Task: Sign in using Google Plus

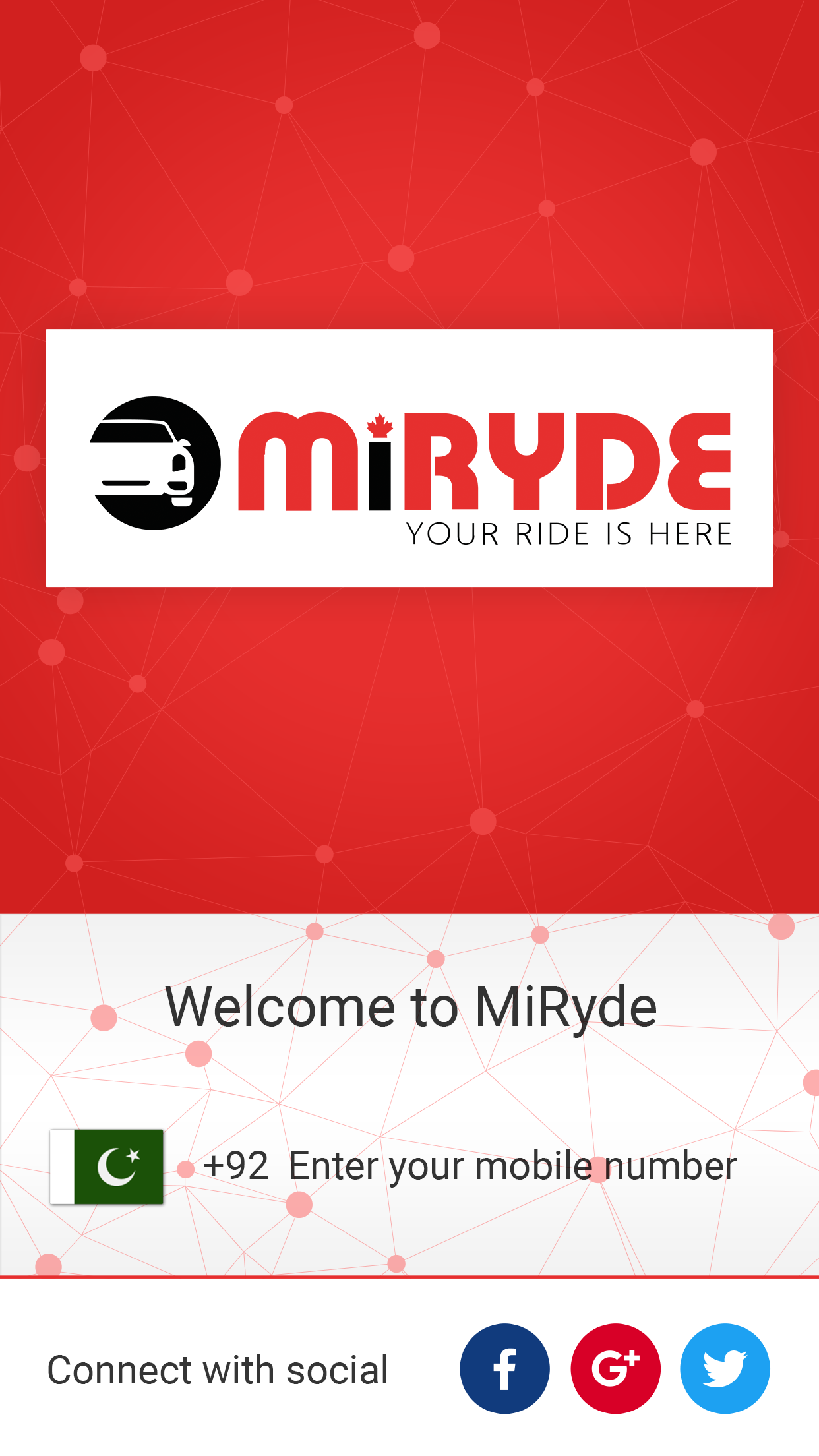Action: 615,1368
